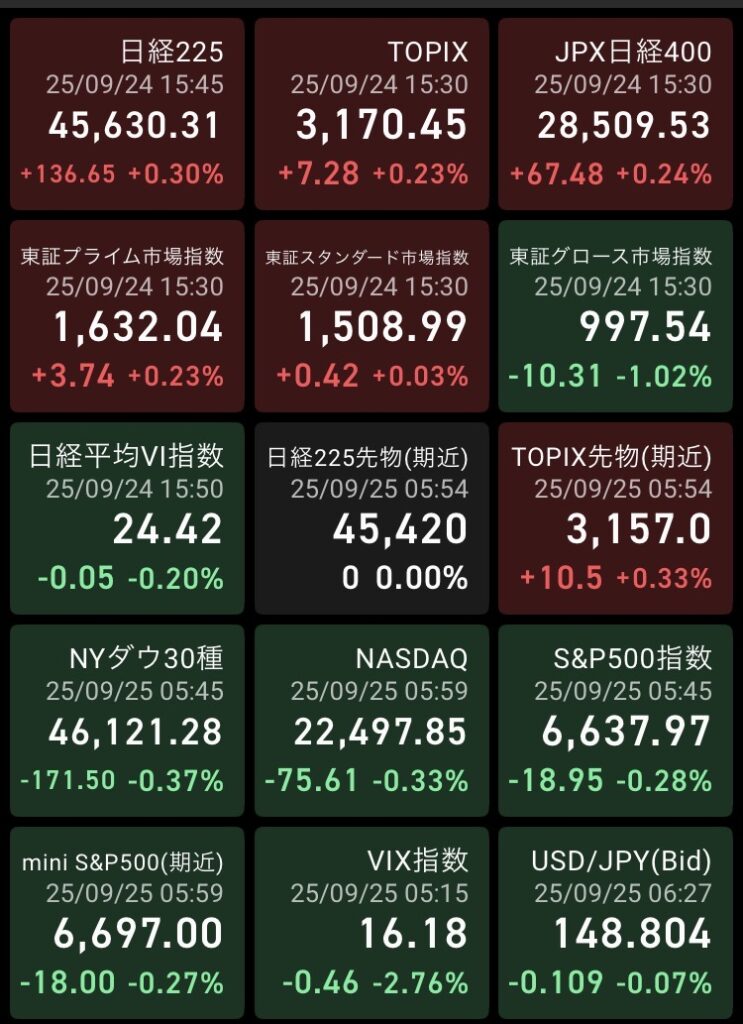The width and height of the screenshot is (743, 1024).
Task: Select the NYダウ30種 tile
Action: pyautogui.click(x=127, y=720)
